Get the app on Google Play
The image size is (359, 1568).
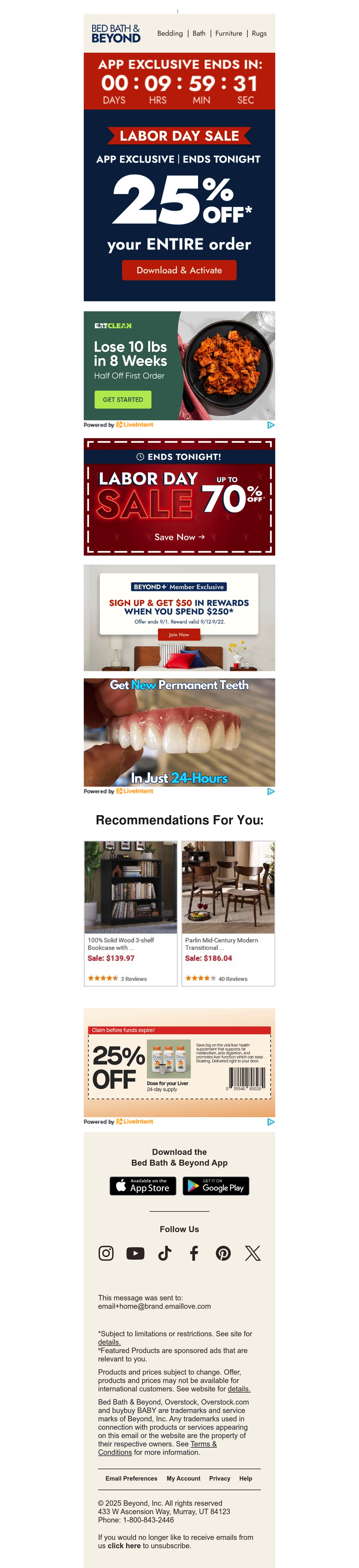[216, 1186]
